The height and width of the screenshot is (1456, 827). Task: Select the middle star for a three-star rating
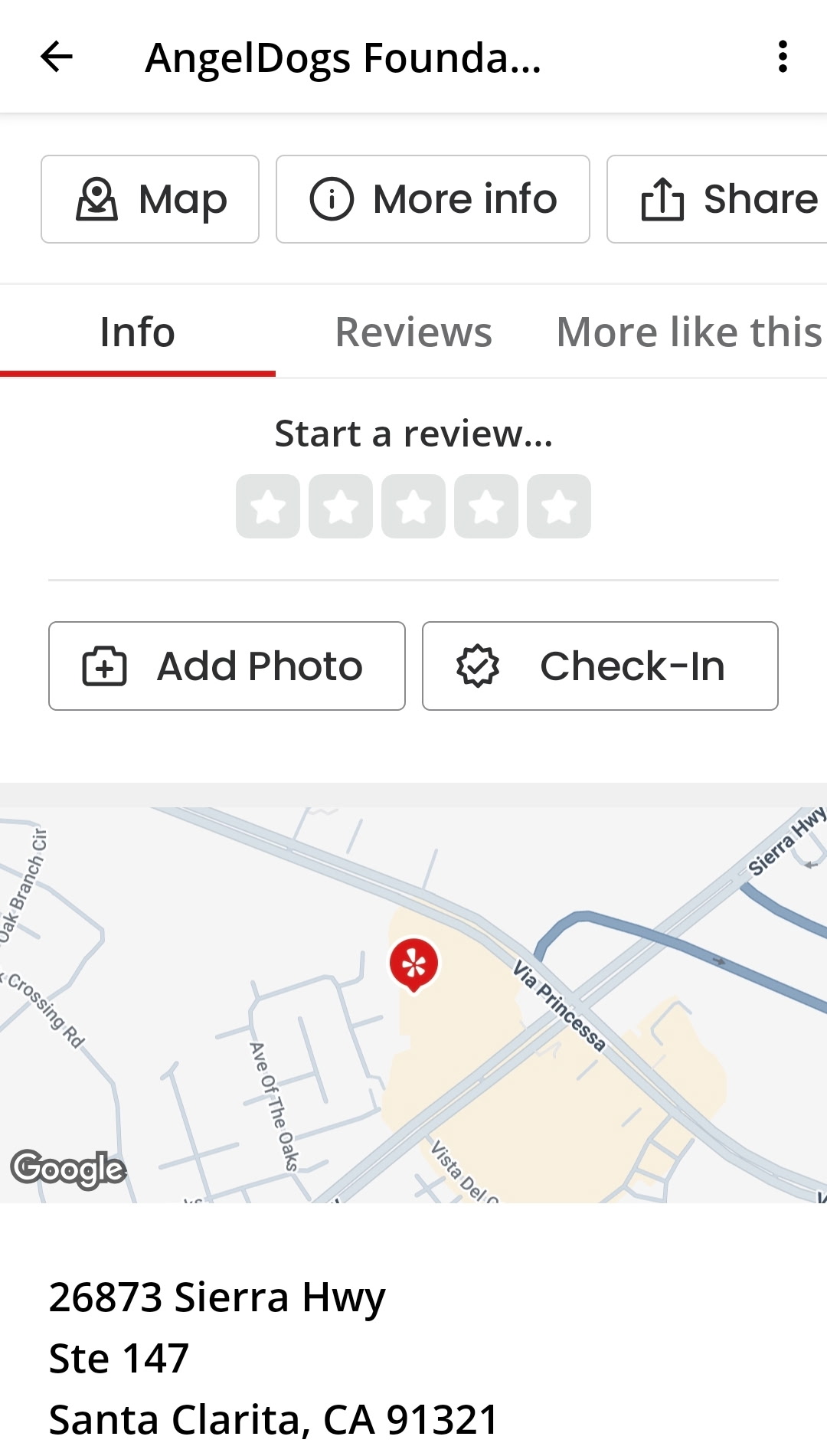pos(413,506)
